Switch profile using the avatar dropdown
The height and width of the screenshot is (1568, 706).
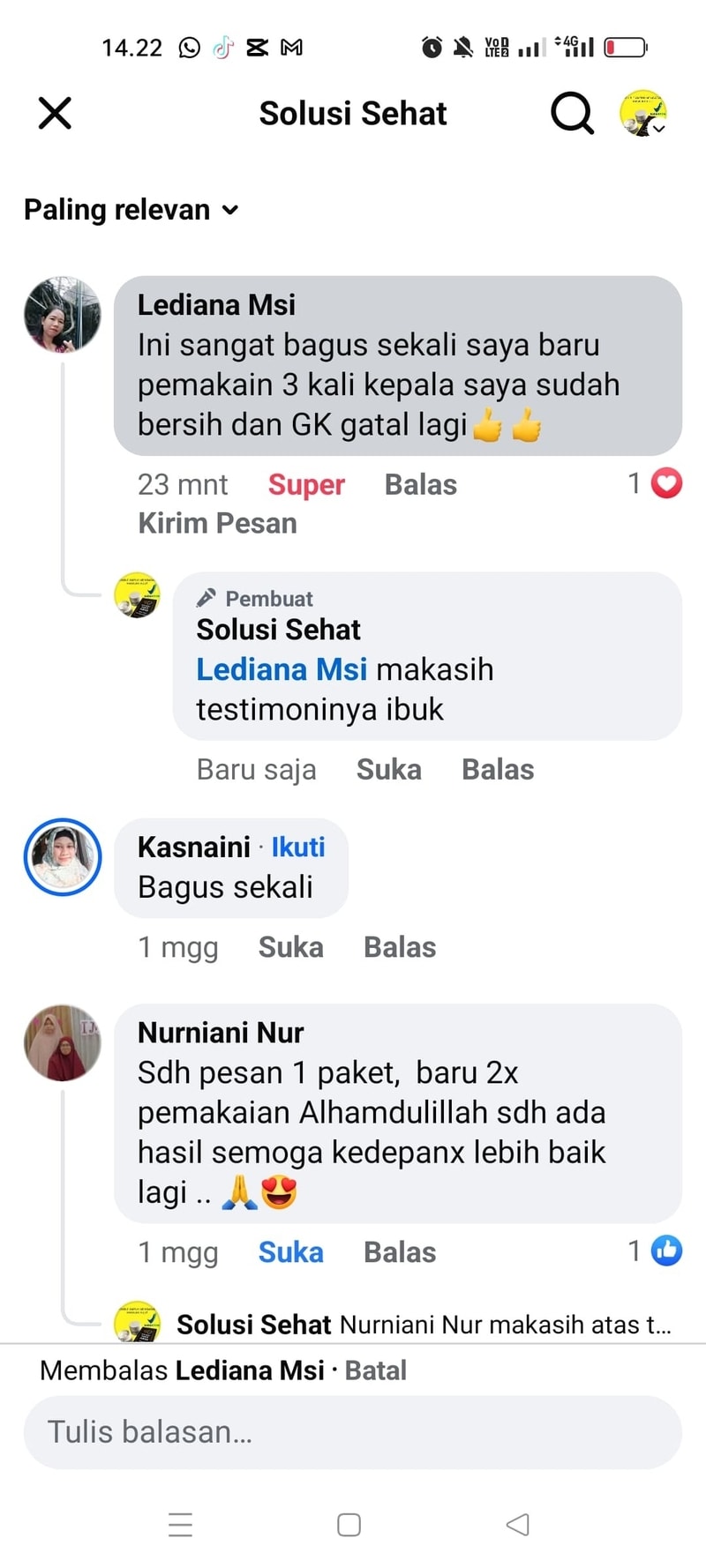tap(643, 113)
